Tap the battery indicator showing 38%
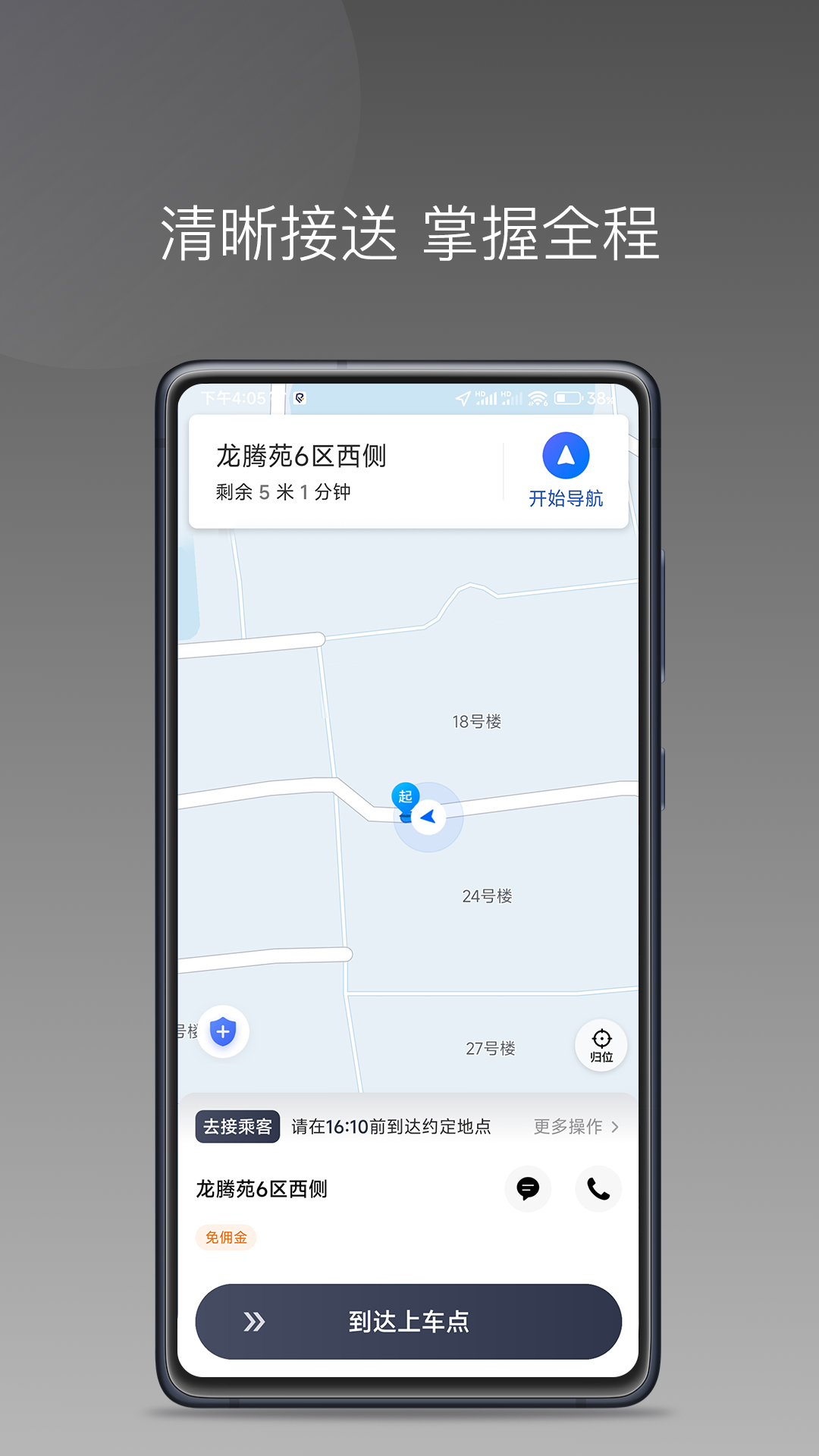The image size is (819, 1456). pyautogui.click(x=567, y=399)
